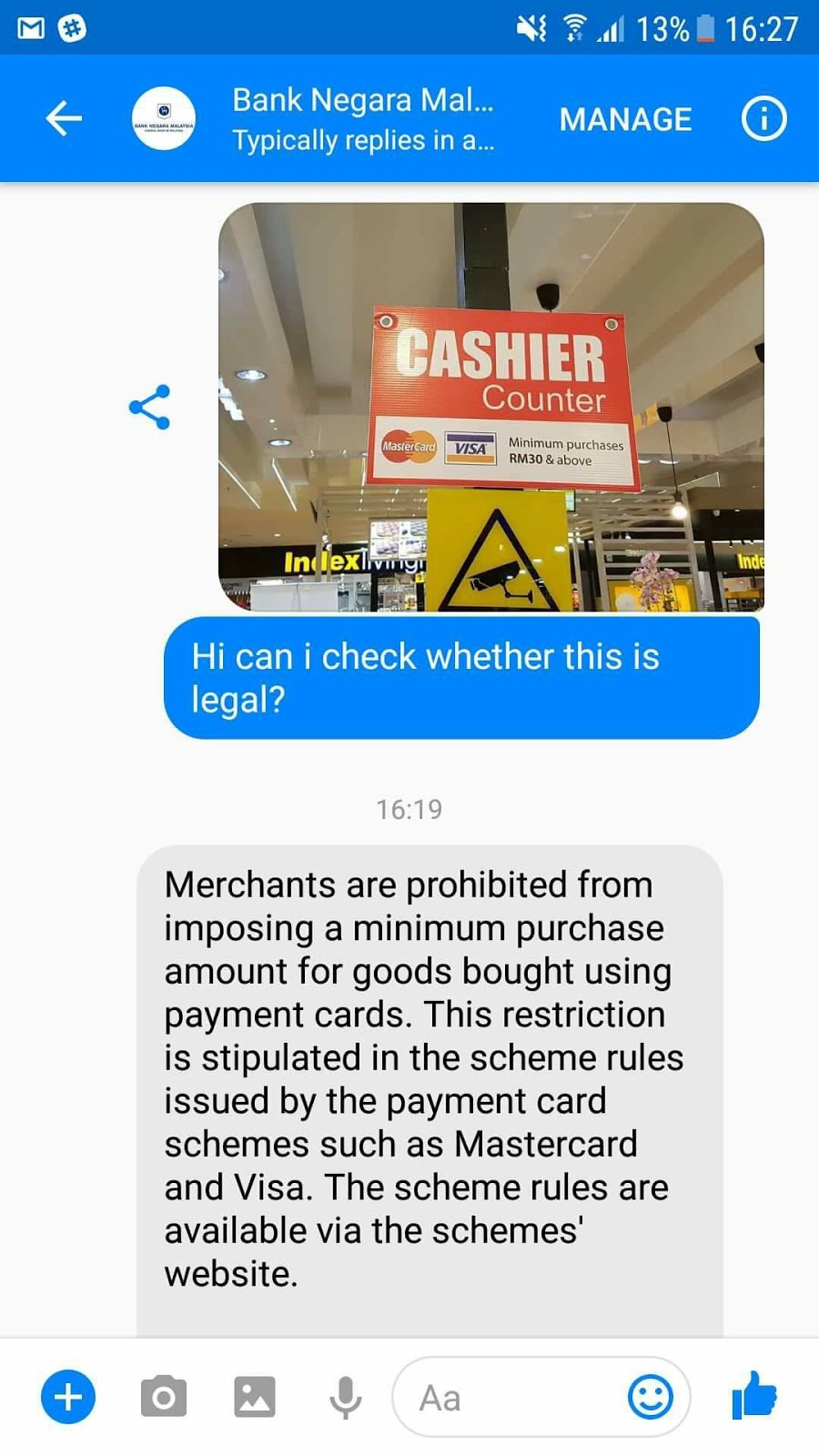The width and height of the screenshot is (819, 1456).
Task: Record a voice message with the microphone
Action: click(346, 1398)
